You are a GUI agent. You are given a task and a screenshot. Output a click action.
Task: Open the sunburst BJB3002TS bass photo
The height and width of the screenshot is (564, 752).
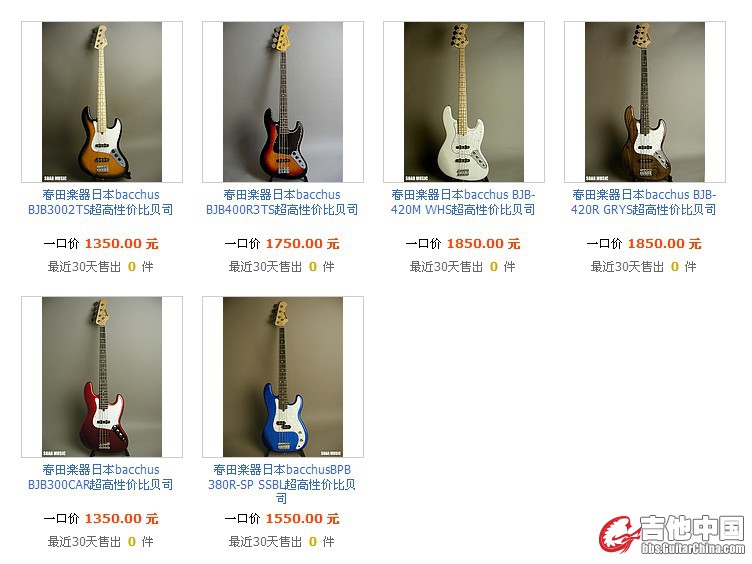[101, 102]
